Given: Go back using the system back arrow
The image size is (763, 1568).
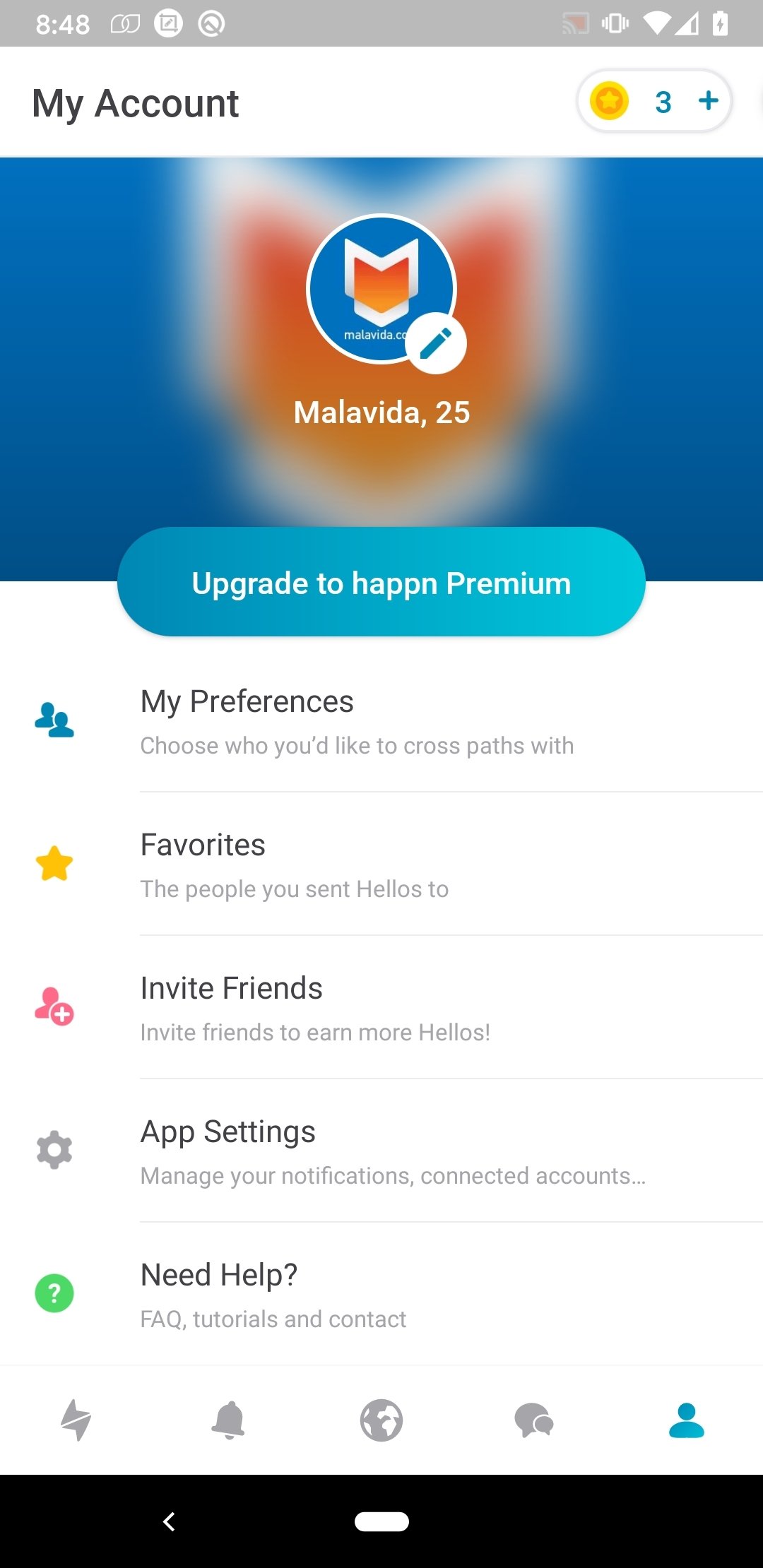Looking at the screenshot, I should pyautogui.click(x=169, y=1521).
